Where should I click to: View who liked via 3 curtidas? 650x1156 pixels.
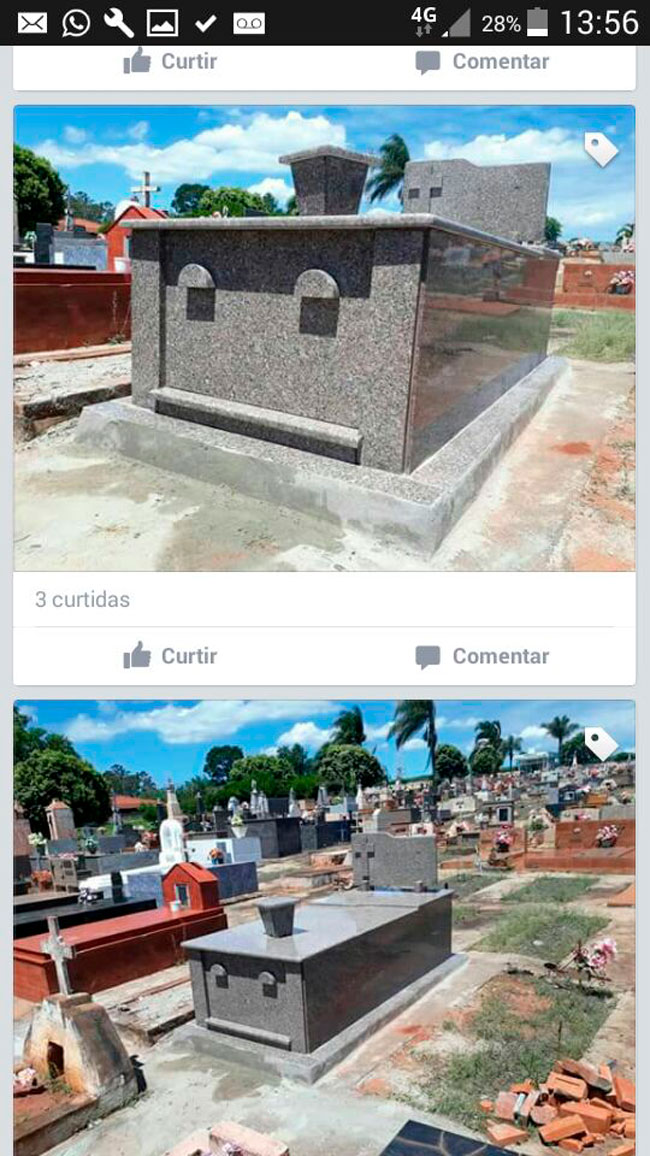[82, 600]
